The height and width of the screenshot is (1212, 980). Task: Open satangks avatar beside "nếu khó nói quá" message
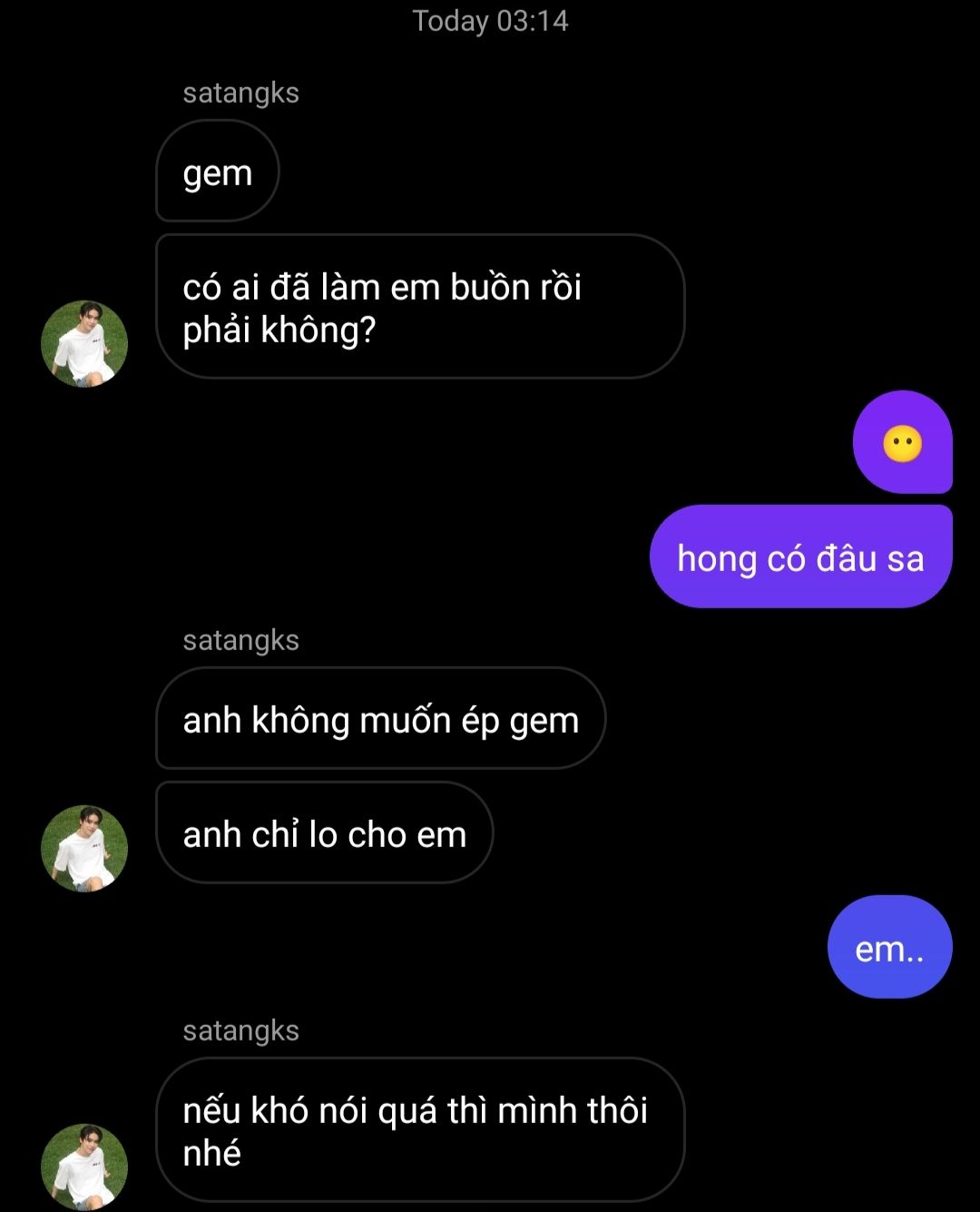point(84,1167)
